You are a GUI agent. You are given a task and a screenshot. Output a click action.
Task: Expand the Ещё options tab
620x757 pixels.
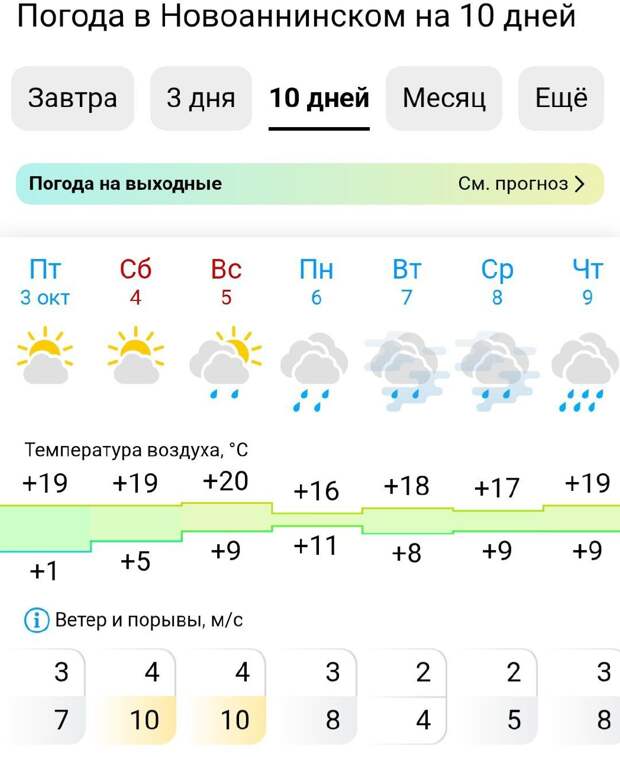(561, 98)
